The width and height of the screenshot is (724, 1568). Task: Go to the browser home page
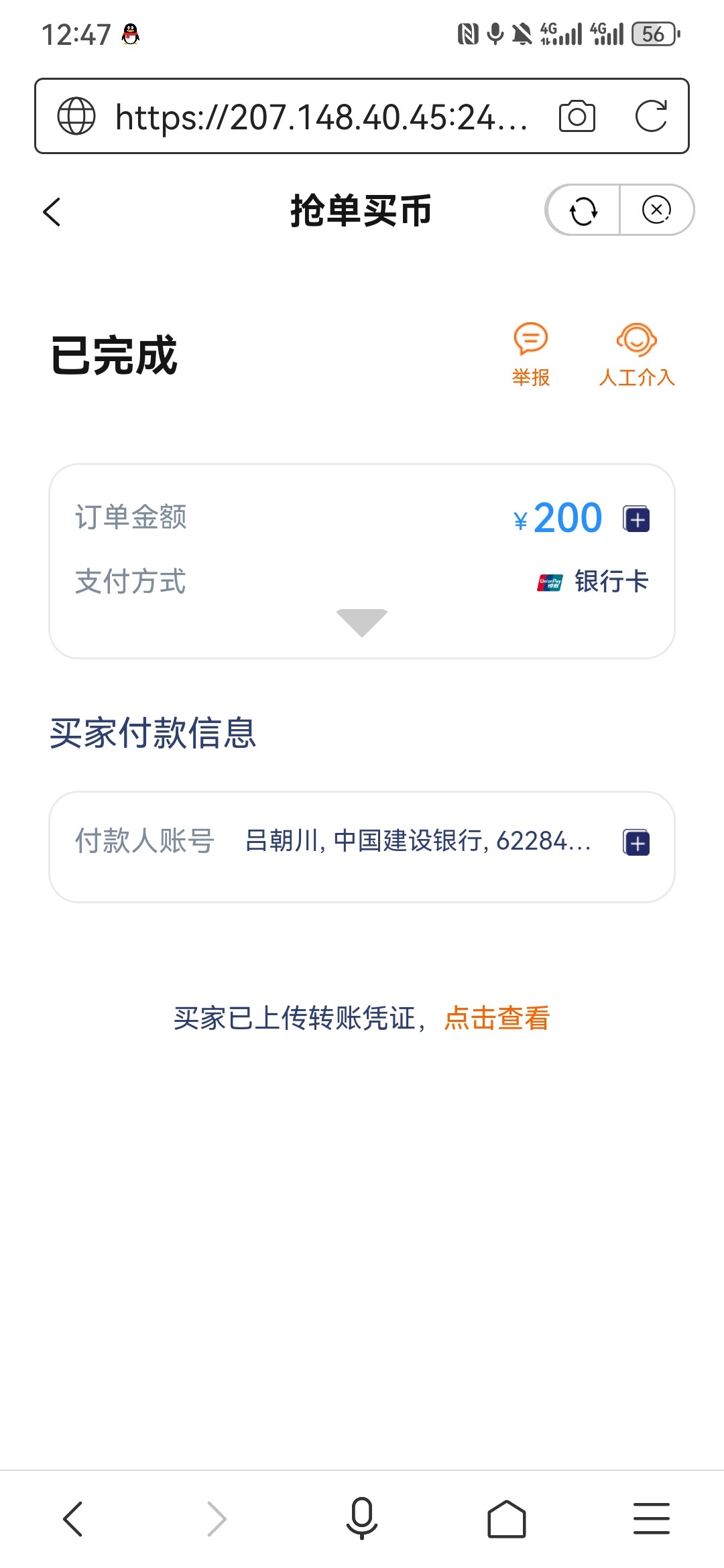pyautogui.click(x=507, y=1518)
